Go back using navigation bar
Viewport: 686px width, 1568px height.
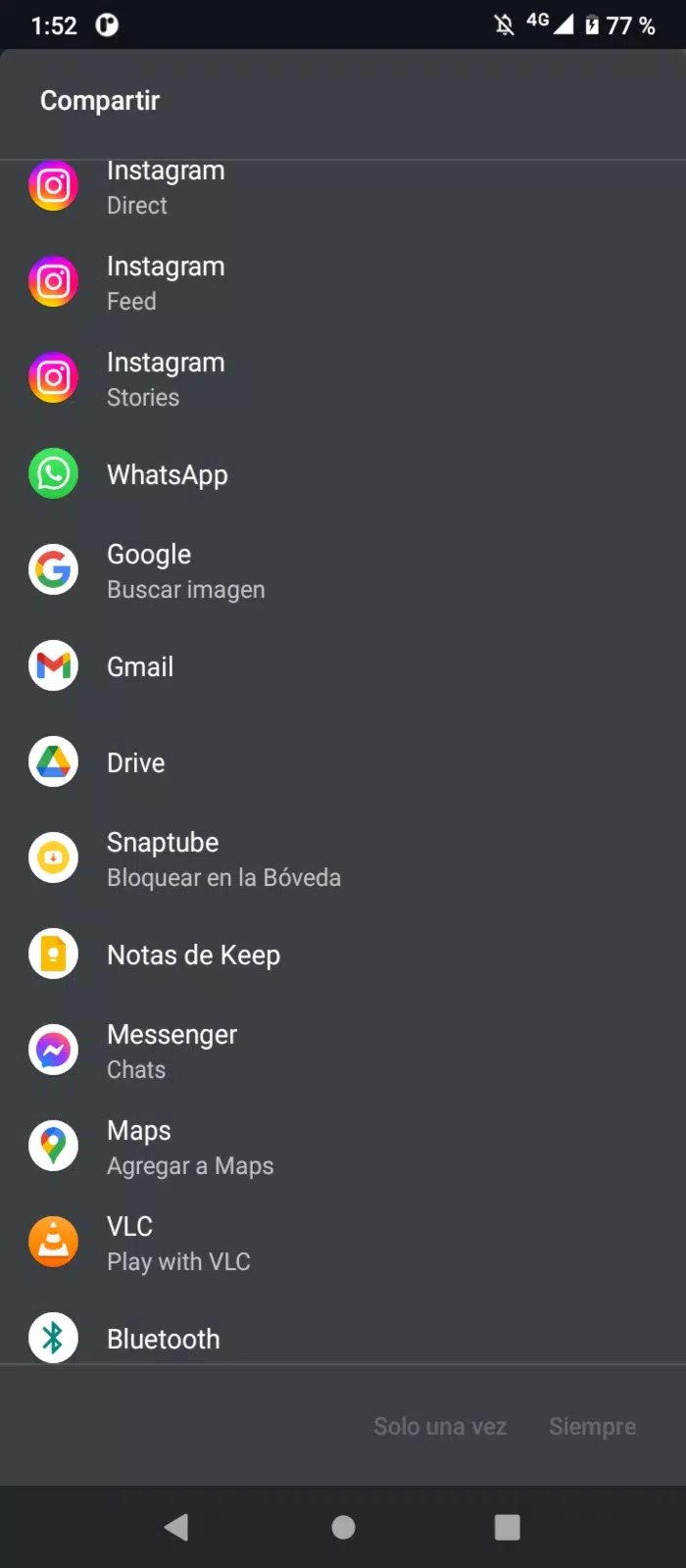pyautogui.click(x=177, y=1526)
